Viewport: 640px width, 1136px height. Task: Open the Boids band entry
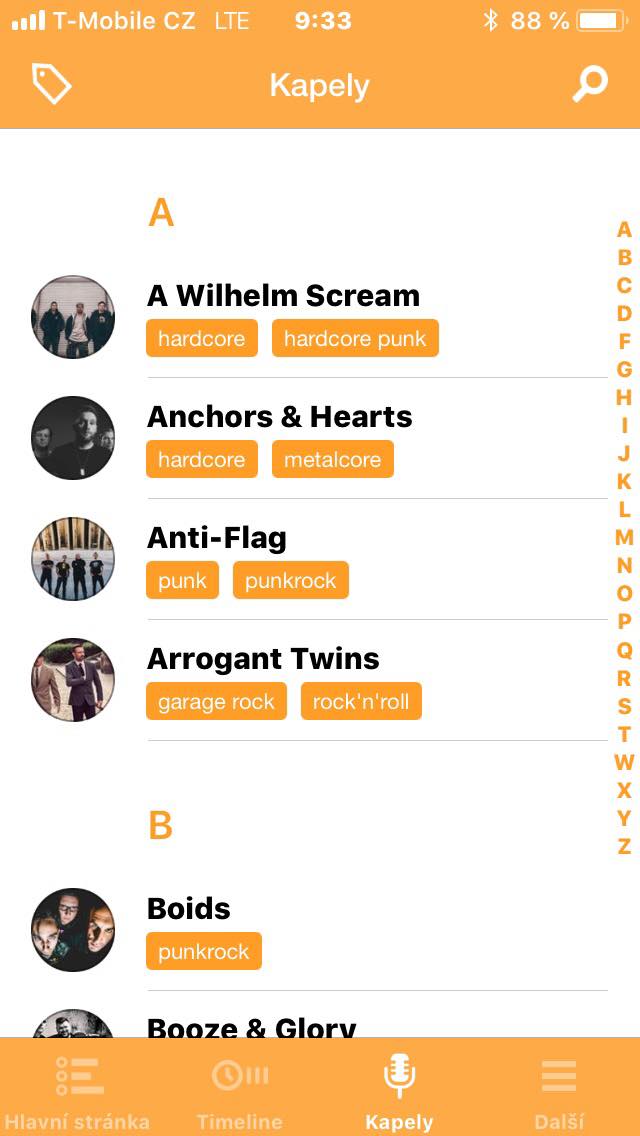click(x=320, y=930)
